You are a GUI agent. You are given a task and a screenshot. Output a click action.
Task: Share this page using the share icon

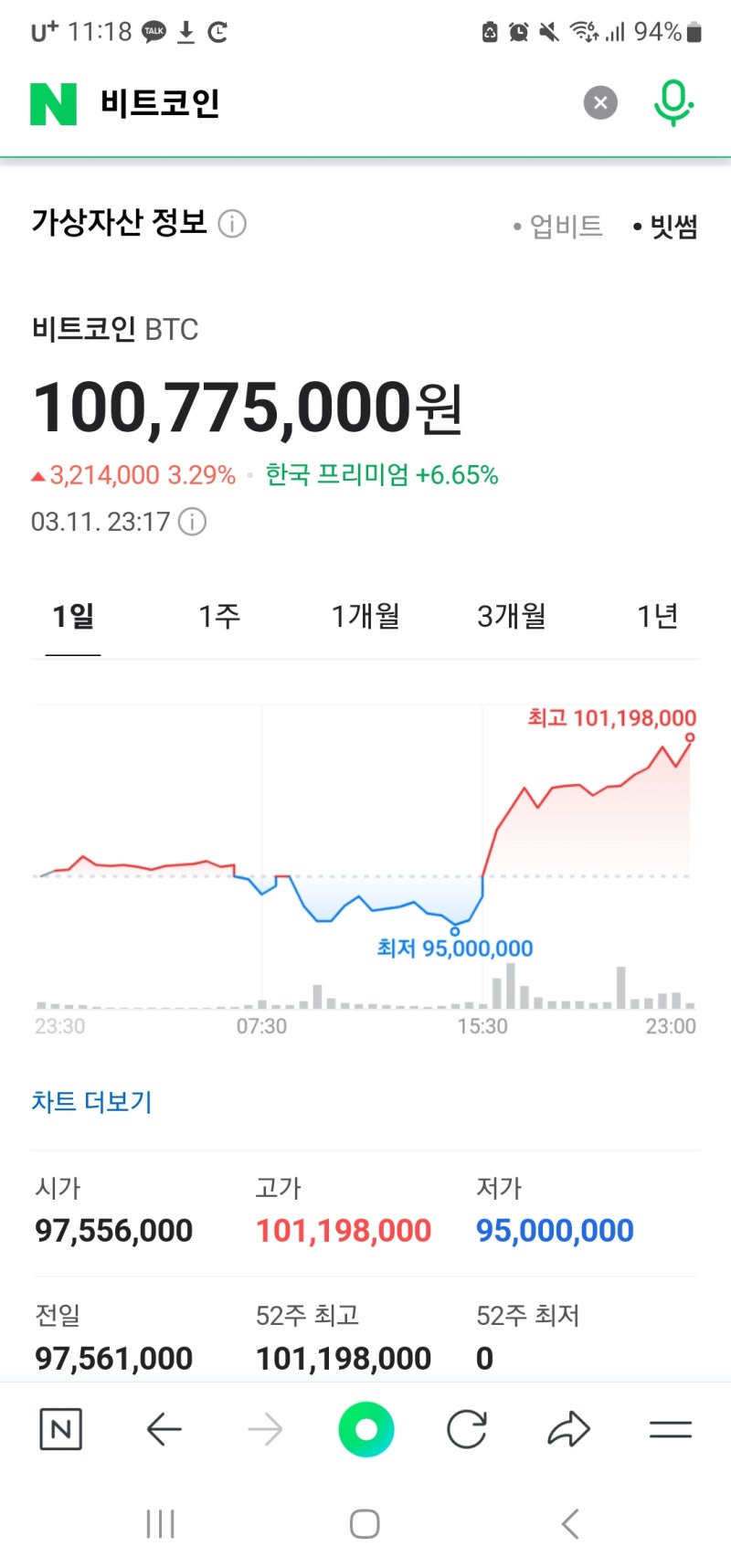(x=569, y=1428)
